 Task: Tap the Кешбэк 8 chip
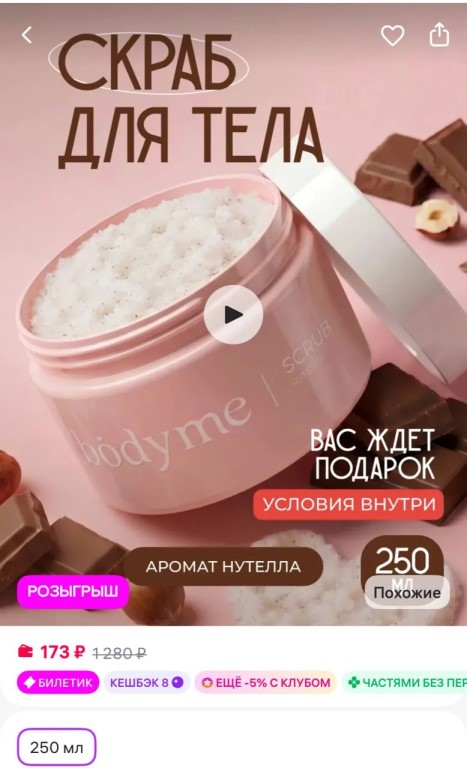[147, 682]
